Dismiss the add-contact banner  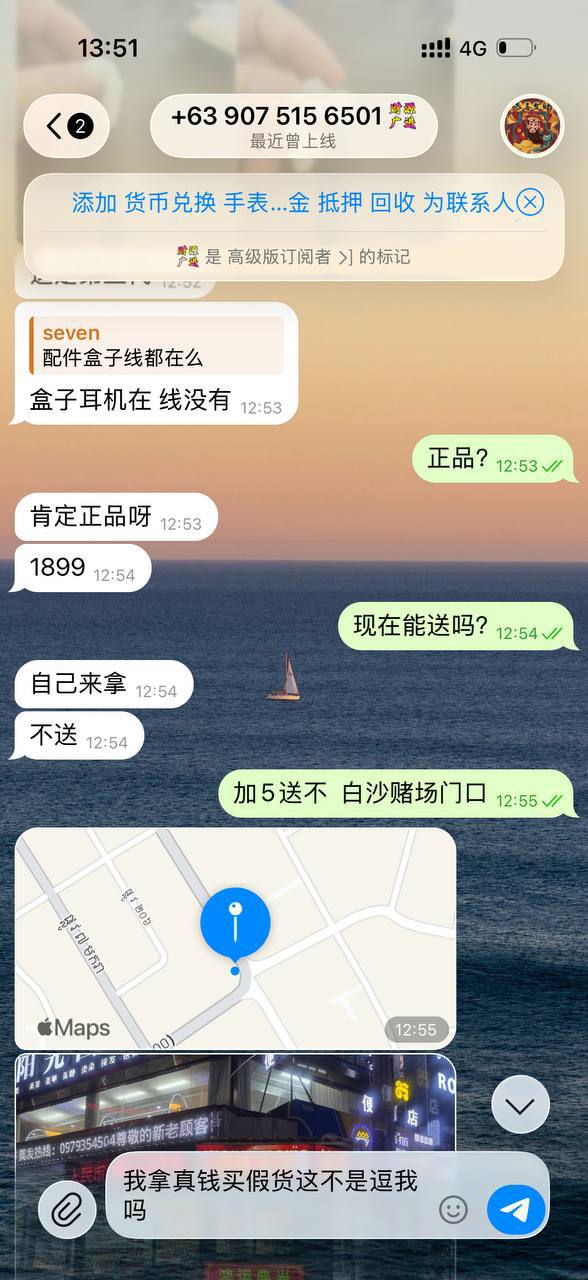click(x=530, y=202)
